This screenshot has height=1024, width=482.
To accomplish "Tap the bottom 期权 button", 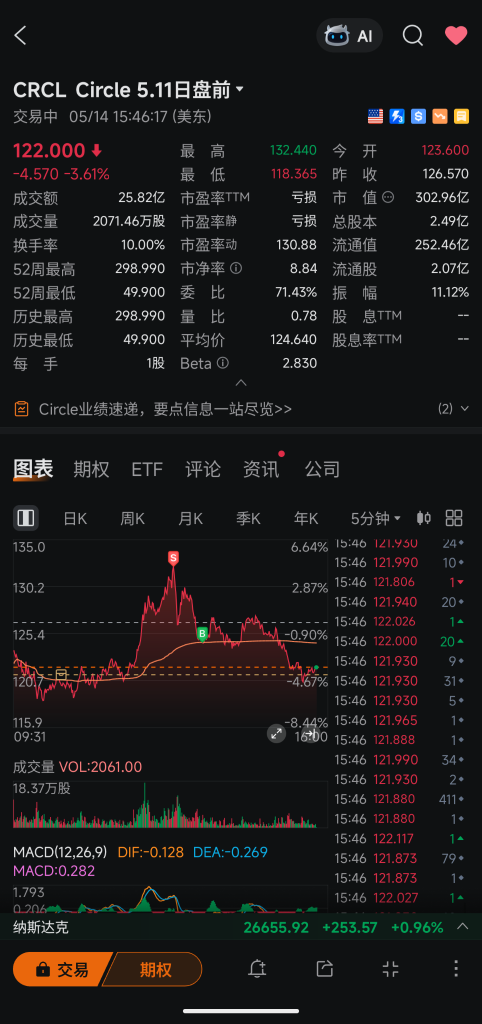I will (x=153, y=969).
